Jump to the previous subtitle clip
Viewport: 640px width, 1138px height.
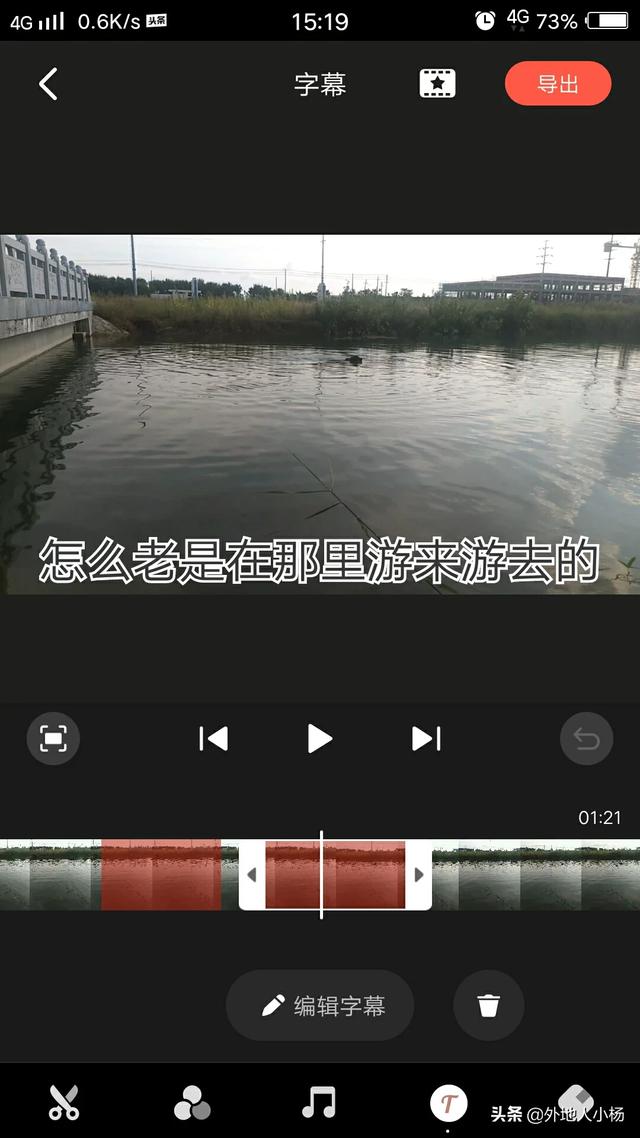214,739
